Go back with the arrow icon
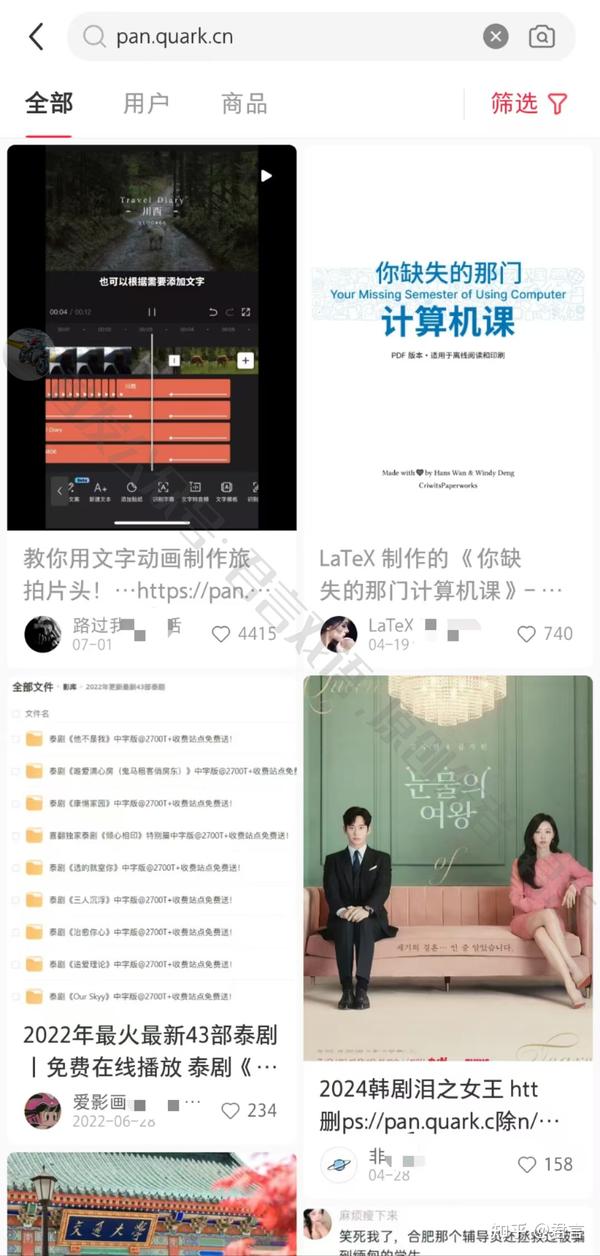 (x=37, y=37)
